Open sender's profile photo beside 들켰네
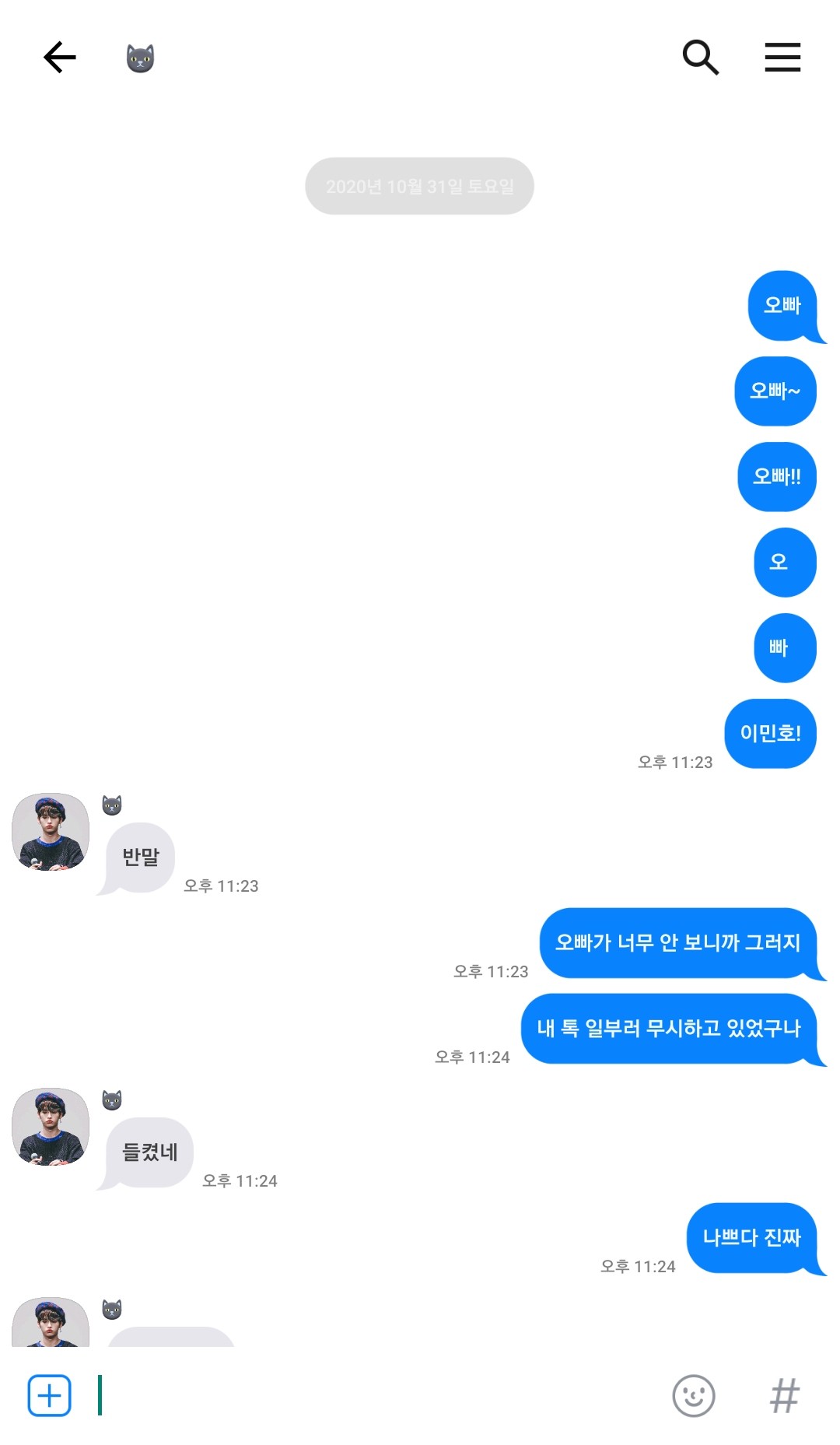The height and width of the screenshot is (1445, 840). click(x=51, y=1126)
